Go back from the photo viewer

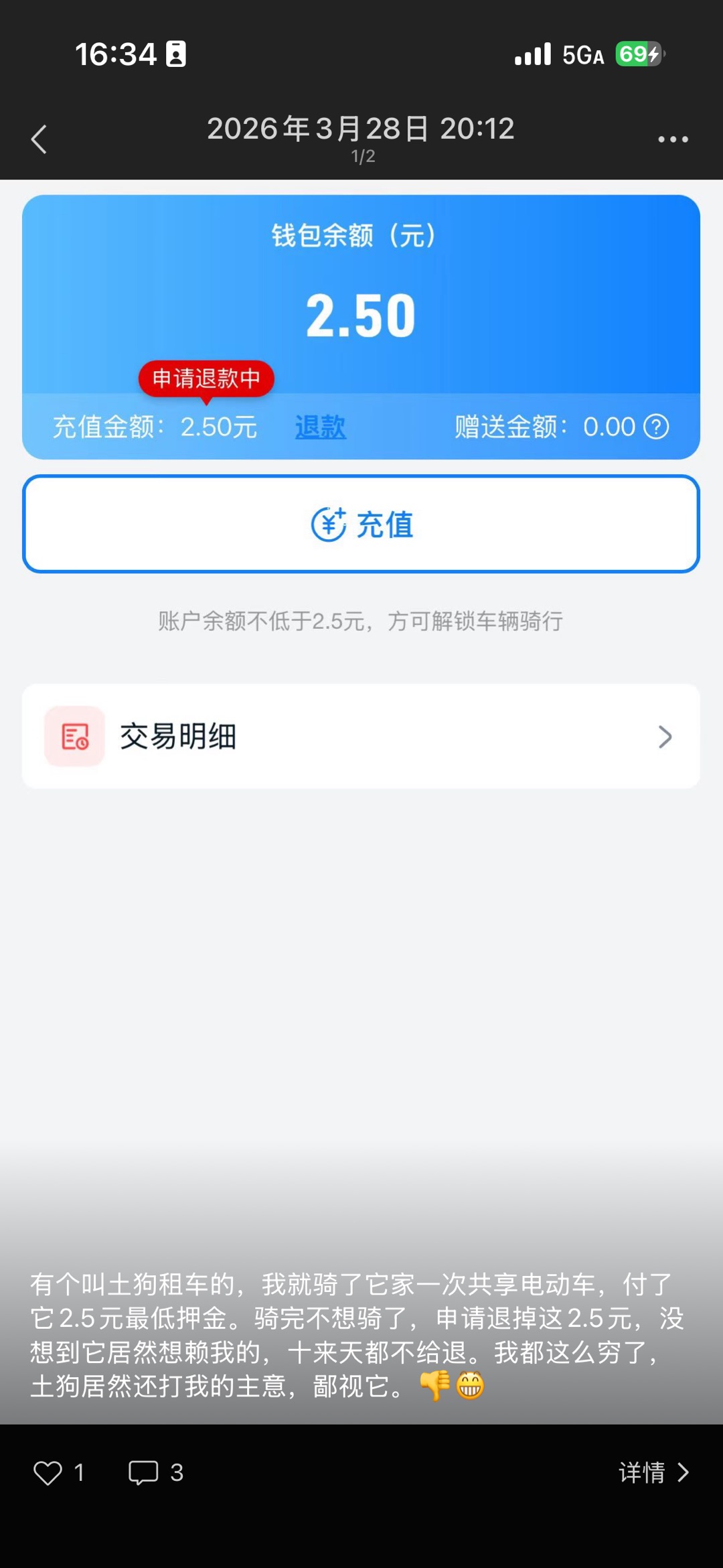pyautogui.click(x=39, y=139)
